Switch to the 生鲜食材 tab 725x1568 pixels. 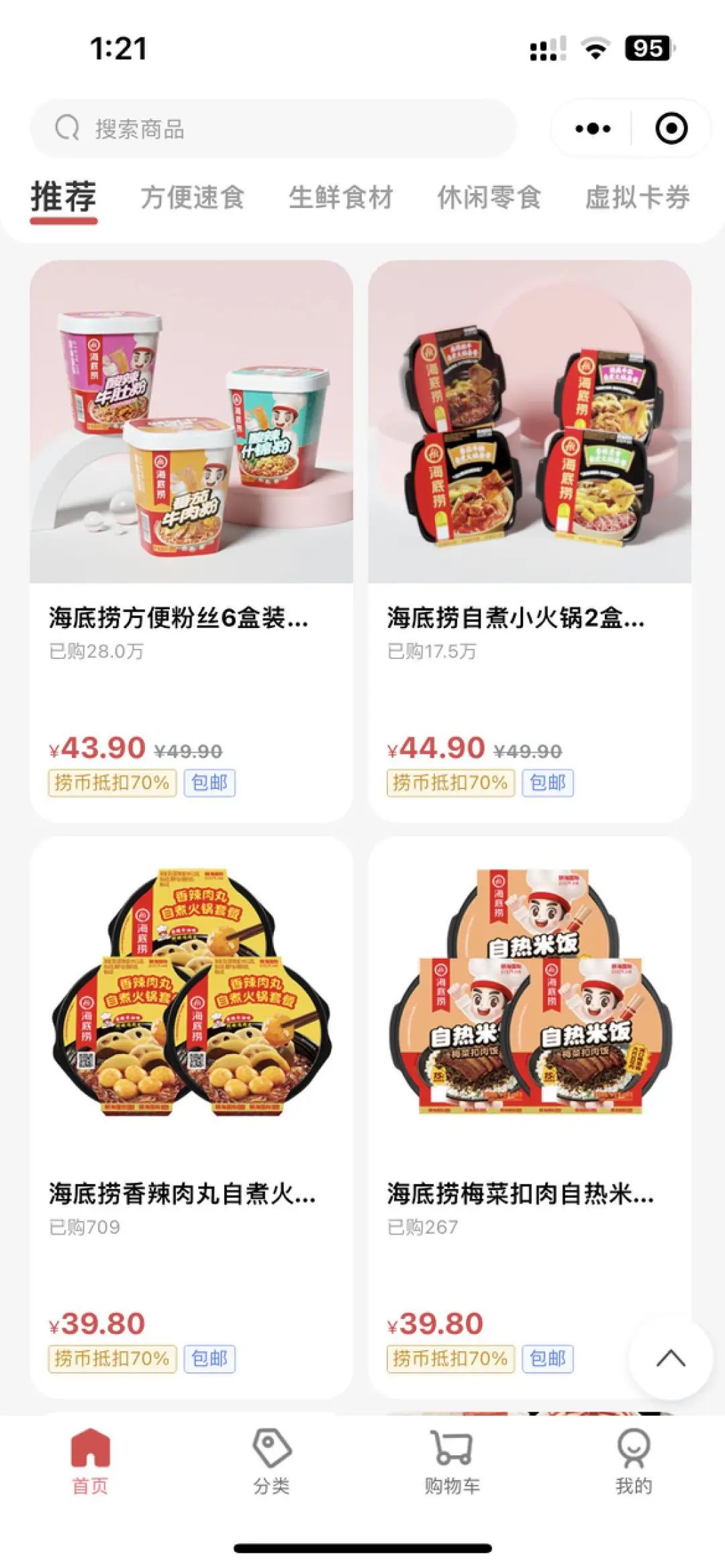coord(340,198)
